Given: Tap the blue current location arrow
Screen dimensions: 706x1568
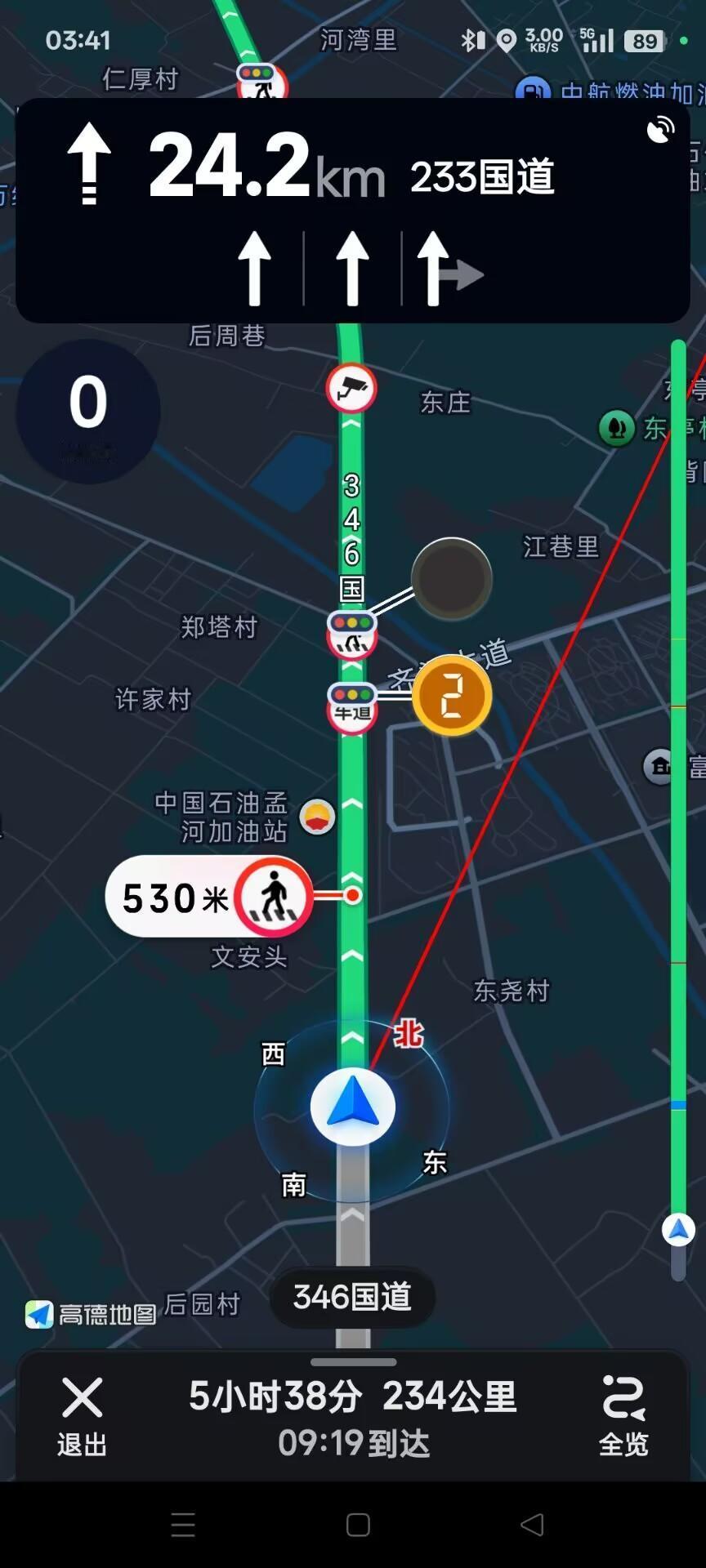Looking at the screenshot, I should [353, 1107].
